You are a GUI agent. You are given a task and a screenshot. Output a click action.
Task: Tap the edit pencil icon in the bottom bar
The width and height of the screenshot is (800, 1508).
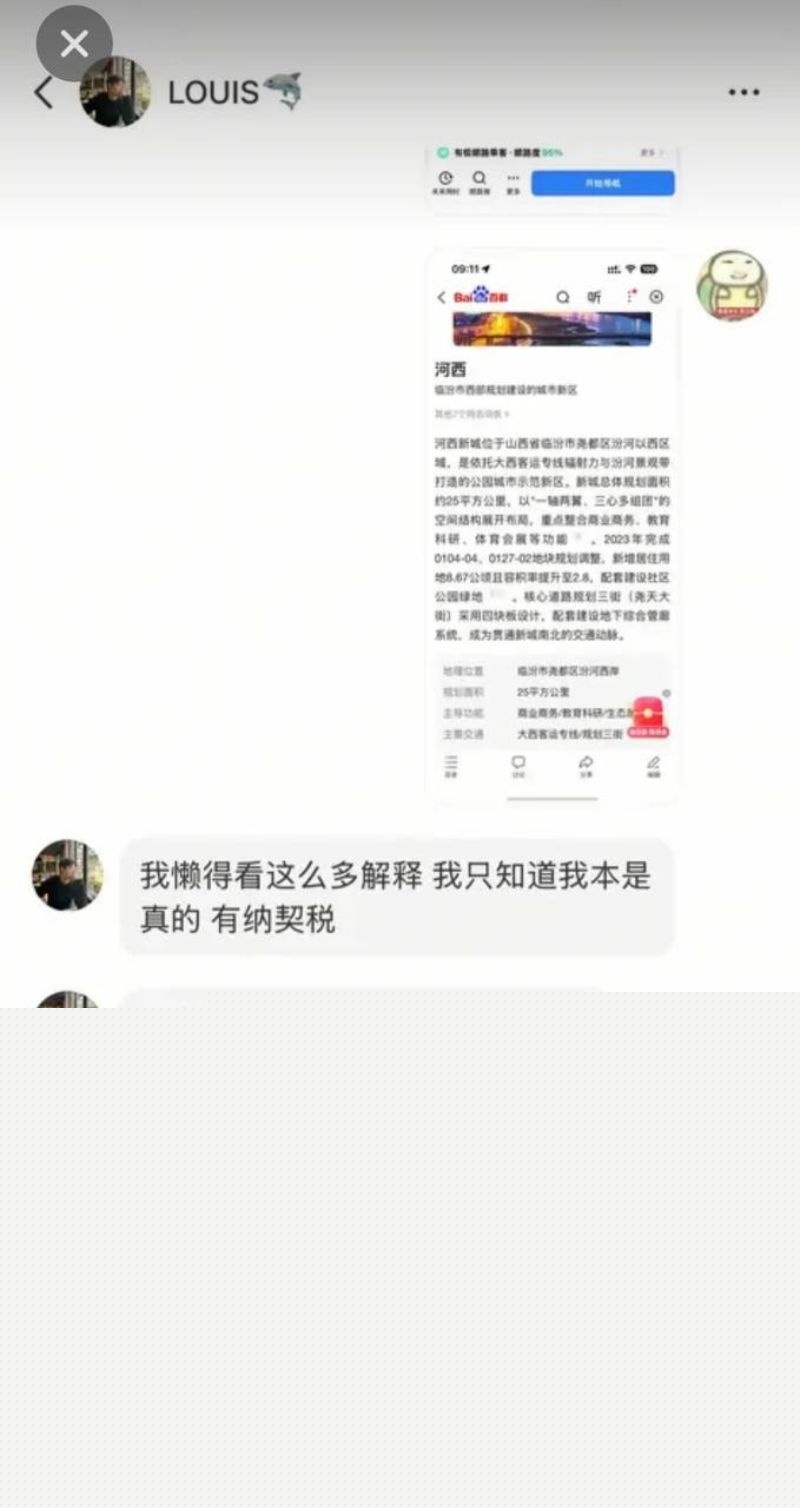point(653,762)
